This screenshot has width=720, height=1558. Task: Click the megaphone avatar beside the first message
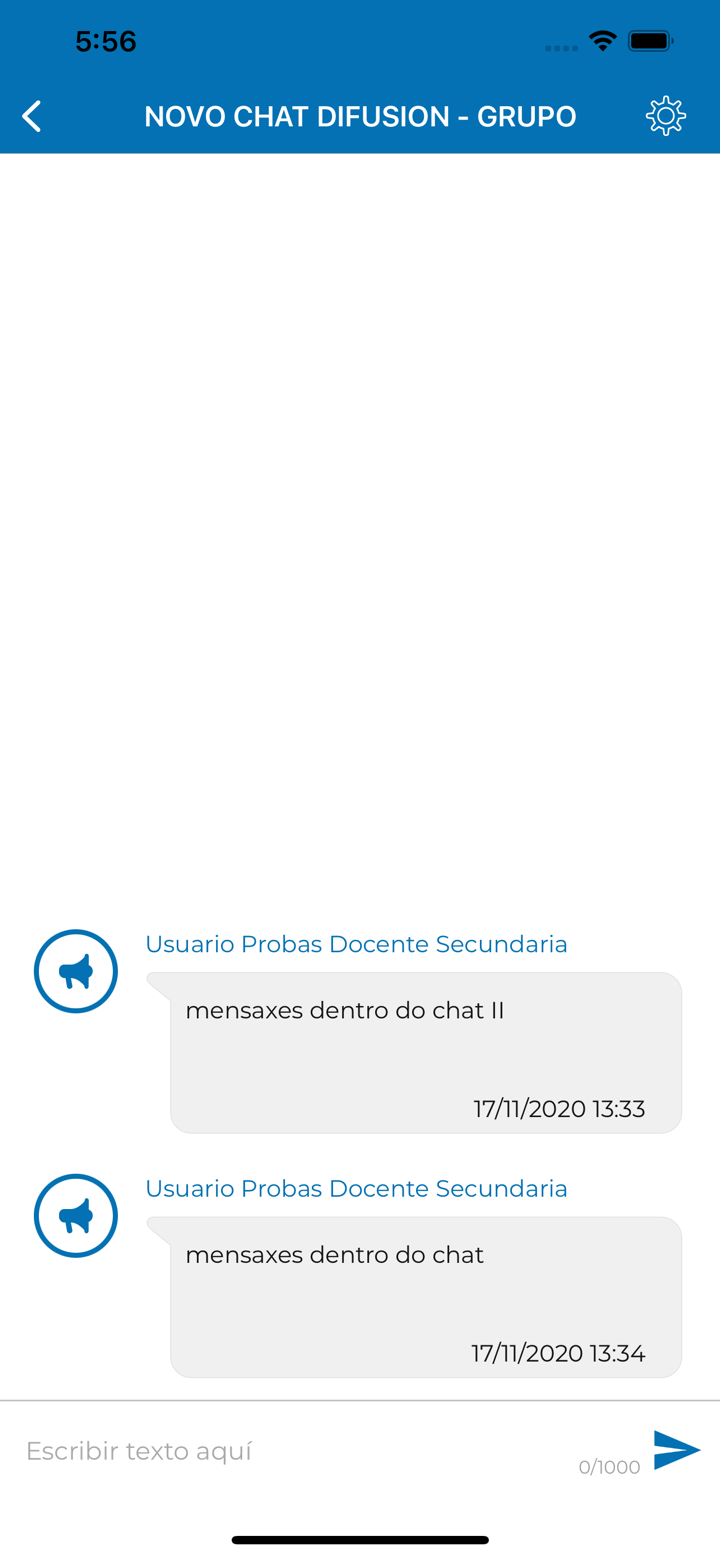click(x=75, y=970)
